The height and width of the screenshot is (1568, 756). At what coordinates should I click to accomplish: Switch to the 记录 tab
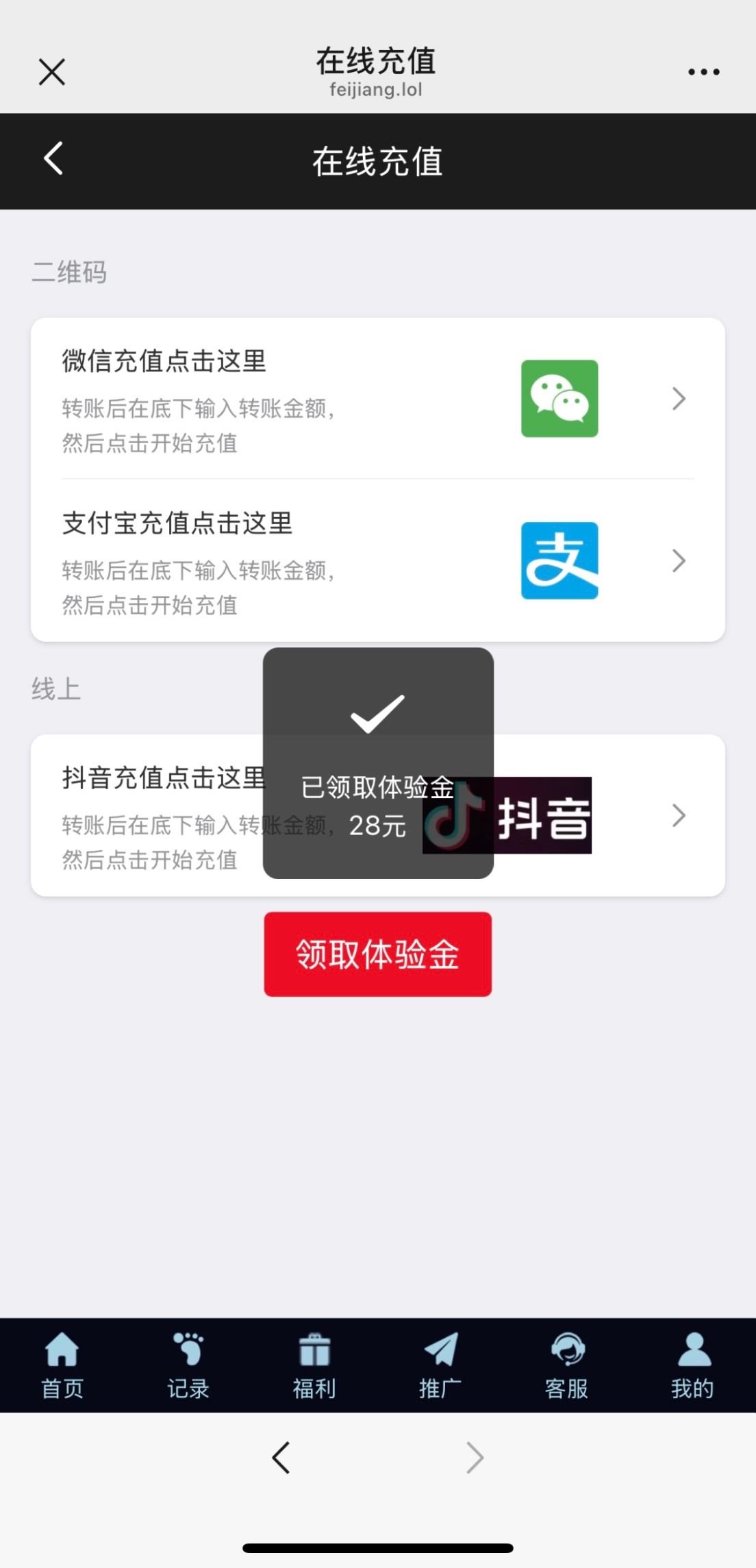(188, 1365)
